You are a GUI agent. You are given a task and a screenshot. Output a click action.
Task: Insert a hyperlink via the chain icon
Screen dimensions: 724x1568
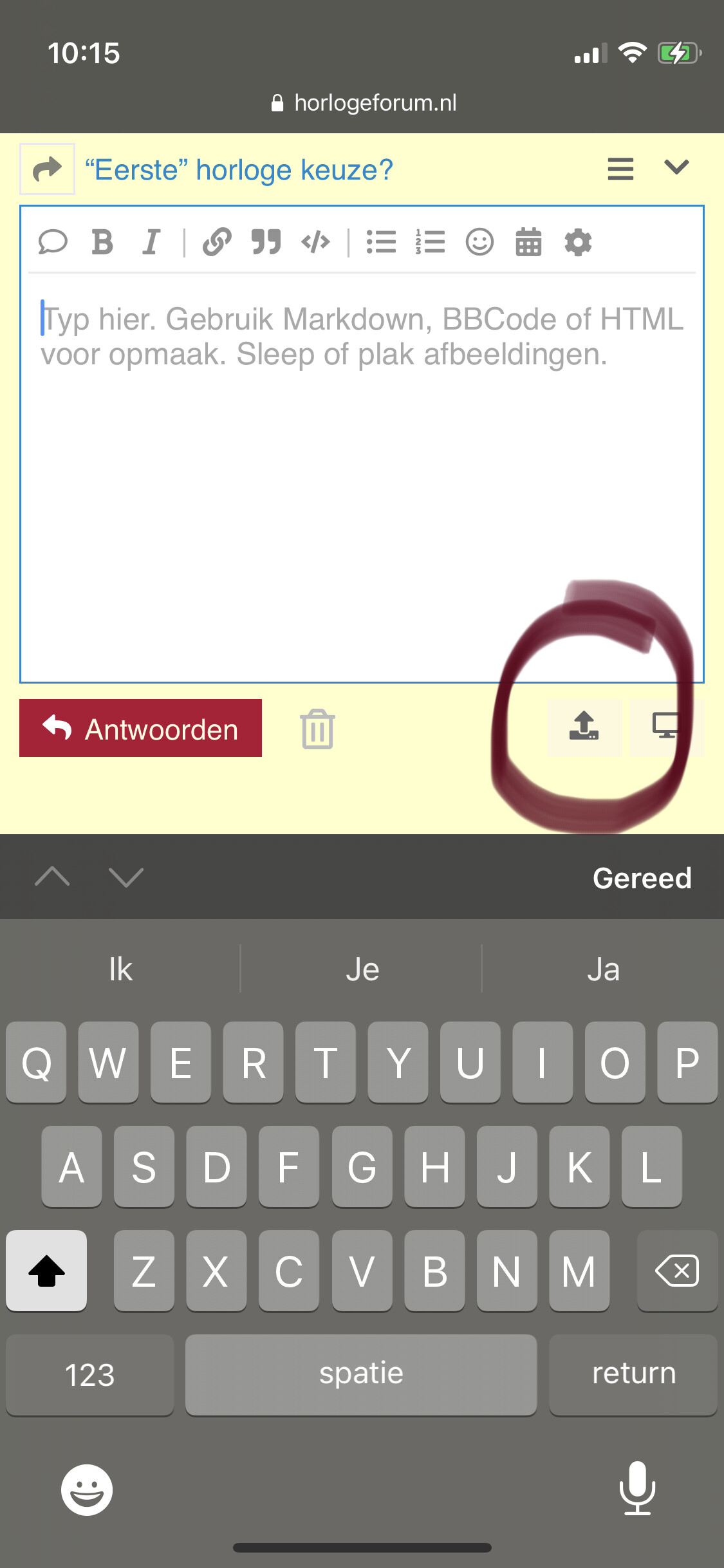click(217, 242)
